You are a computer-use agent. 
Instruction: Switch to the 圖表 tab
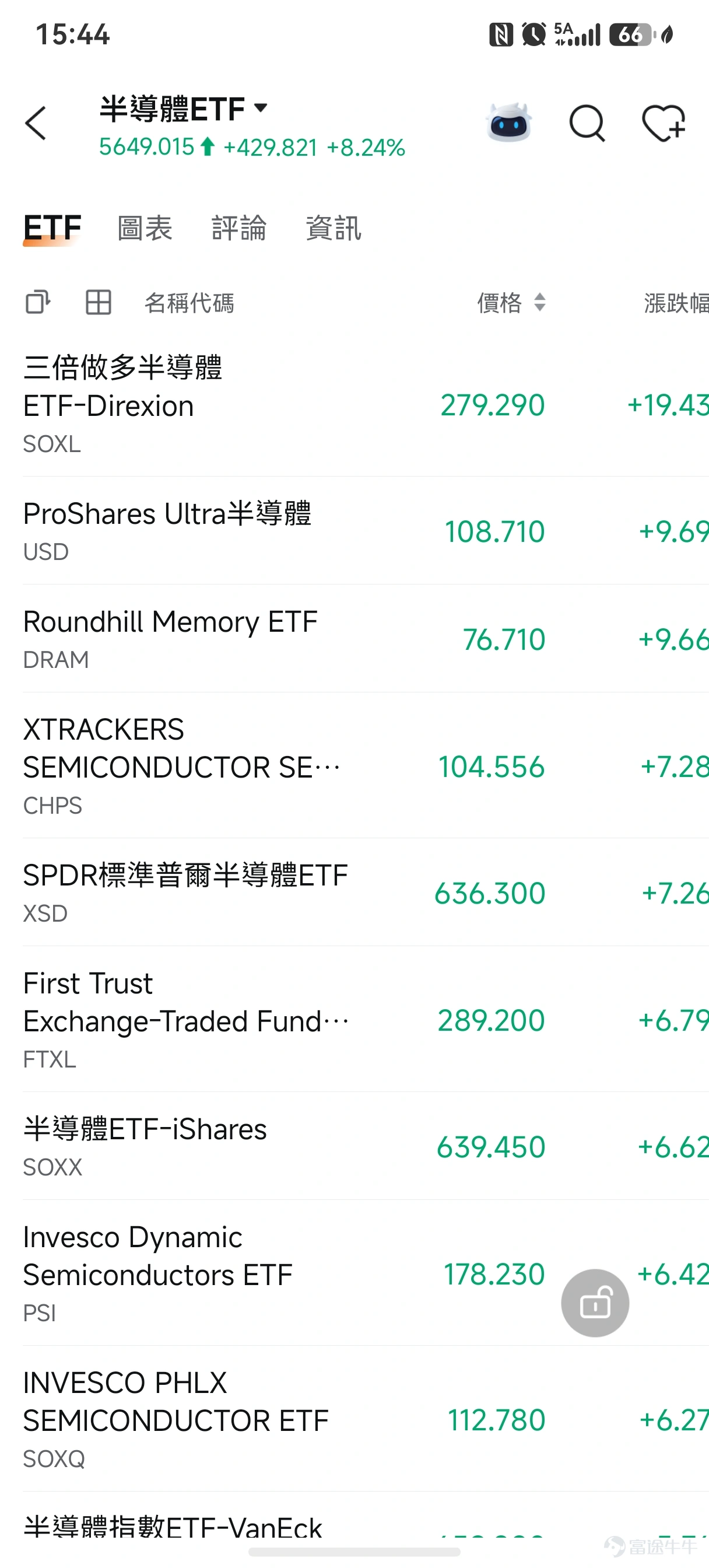(145, 228)
